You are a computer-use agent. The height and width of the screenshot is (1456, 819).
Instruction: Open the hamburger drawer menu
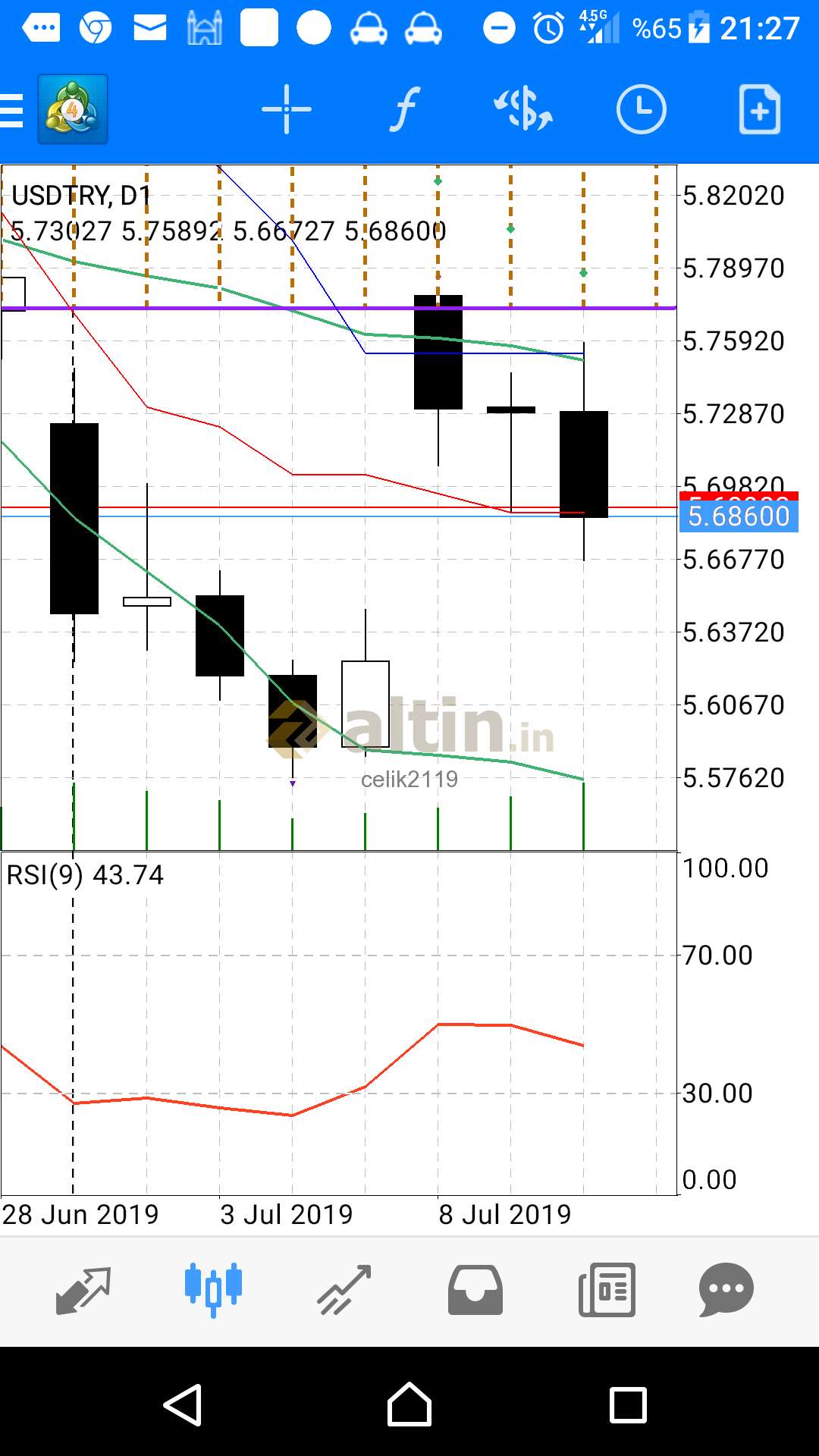pyautogui.click(x=12, y=111)
